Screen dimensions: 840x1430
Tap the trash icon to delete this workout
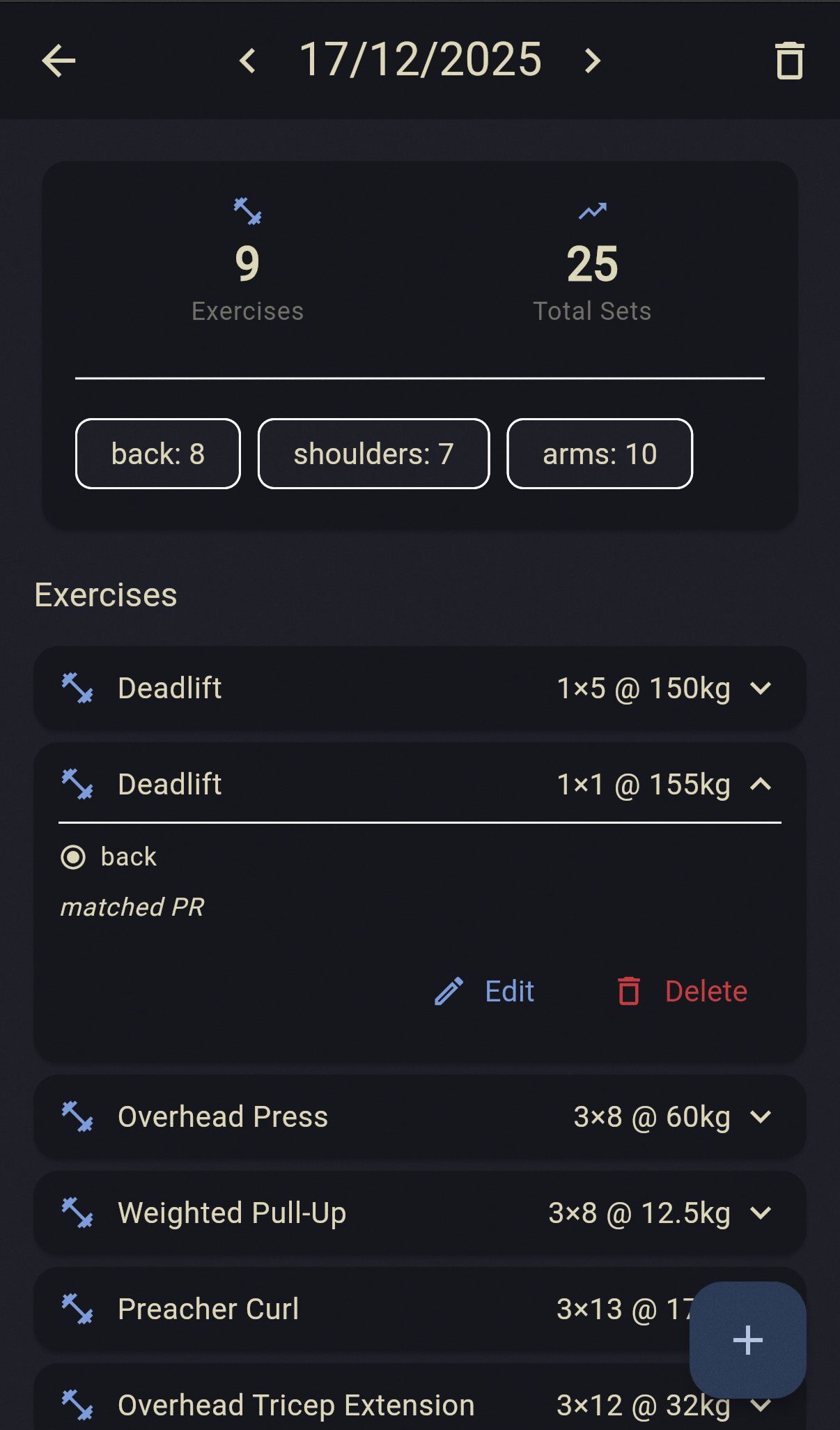(788, 61)
